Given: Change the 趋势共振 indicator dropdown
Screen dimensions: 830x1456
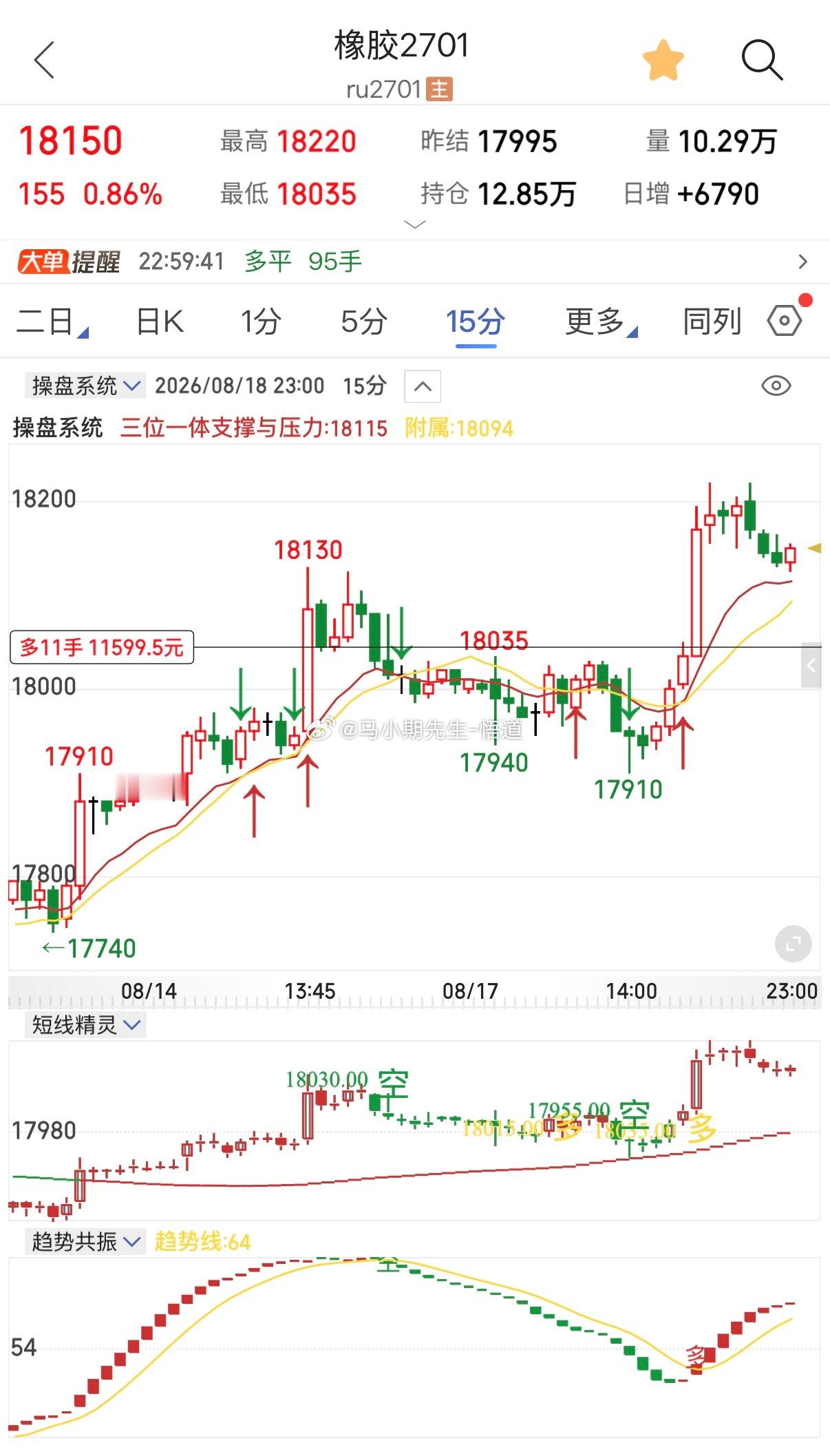Looking at the screenshot, I should click(85, 1242).
